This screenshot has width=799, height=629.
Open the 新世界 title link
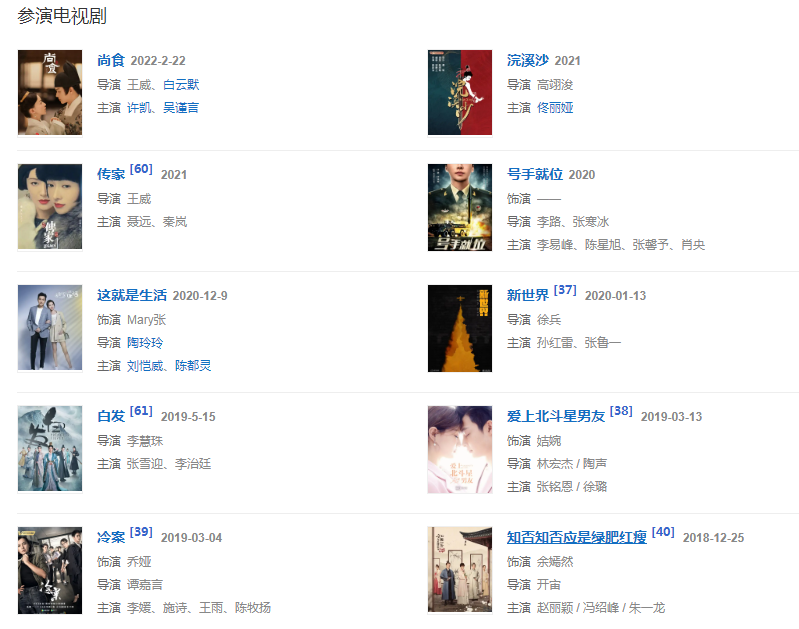pos(527,296)
